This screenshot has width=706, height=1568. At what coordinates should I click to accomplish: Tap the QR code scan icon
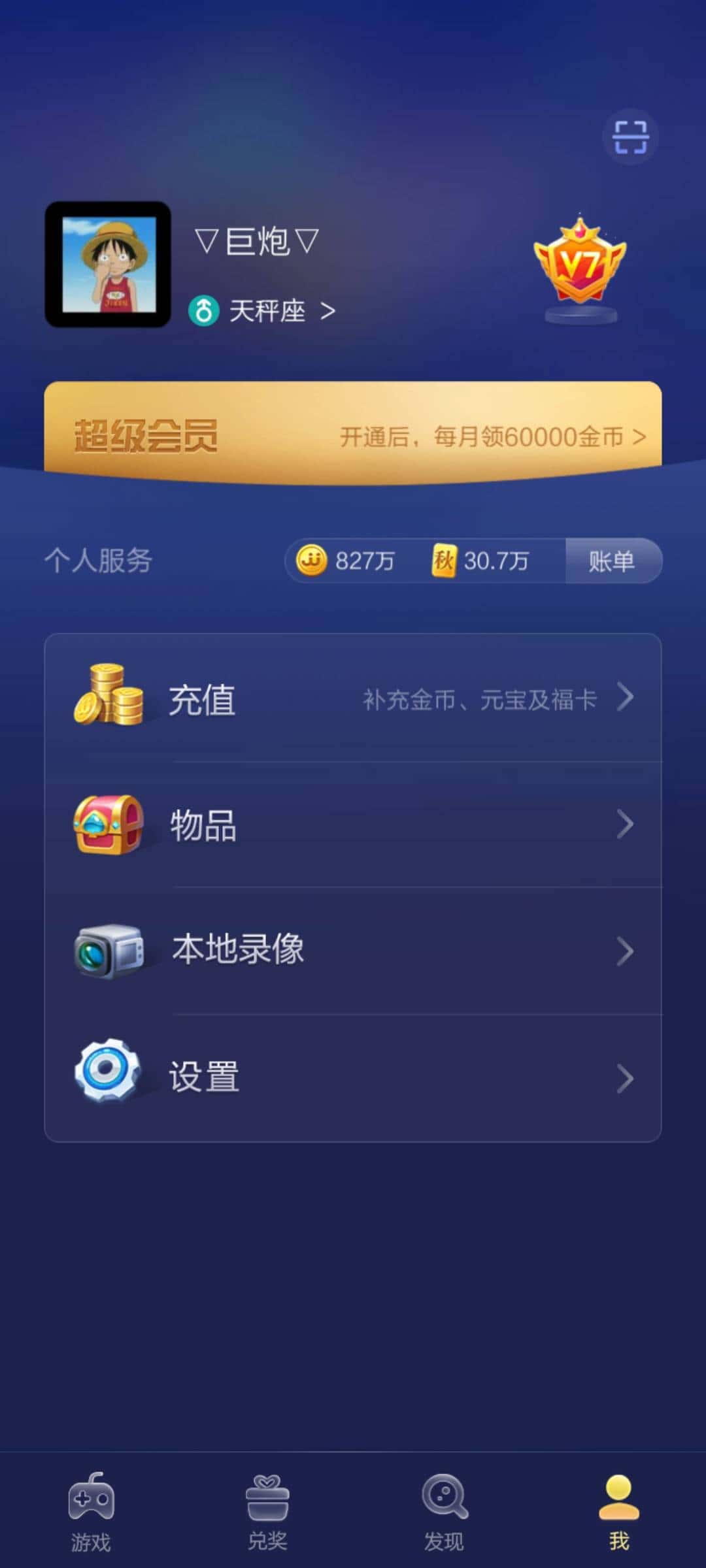[x=630, y=136]
